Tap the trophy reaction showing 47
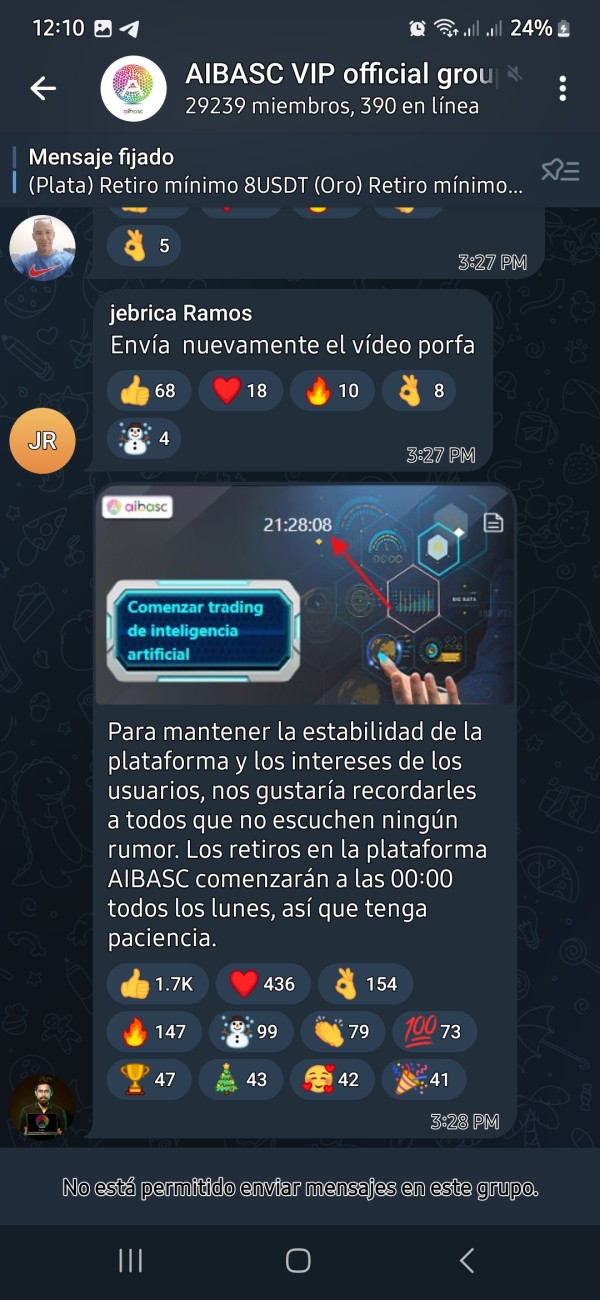 [149, 1080]
